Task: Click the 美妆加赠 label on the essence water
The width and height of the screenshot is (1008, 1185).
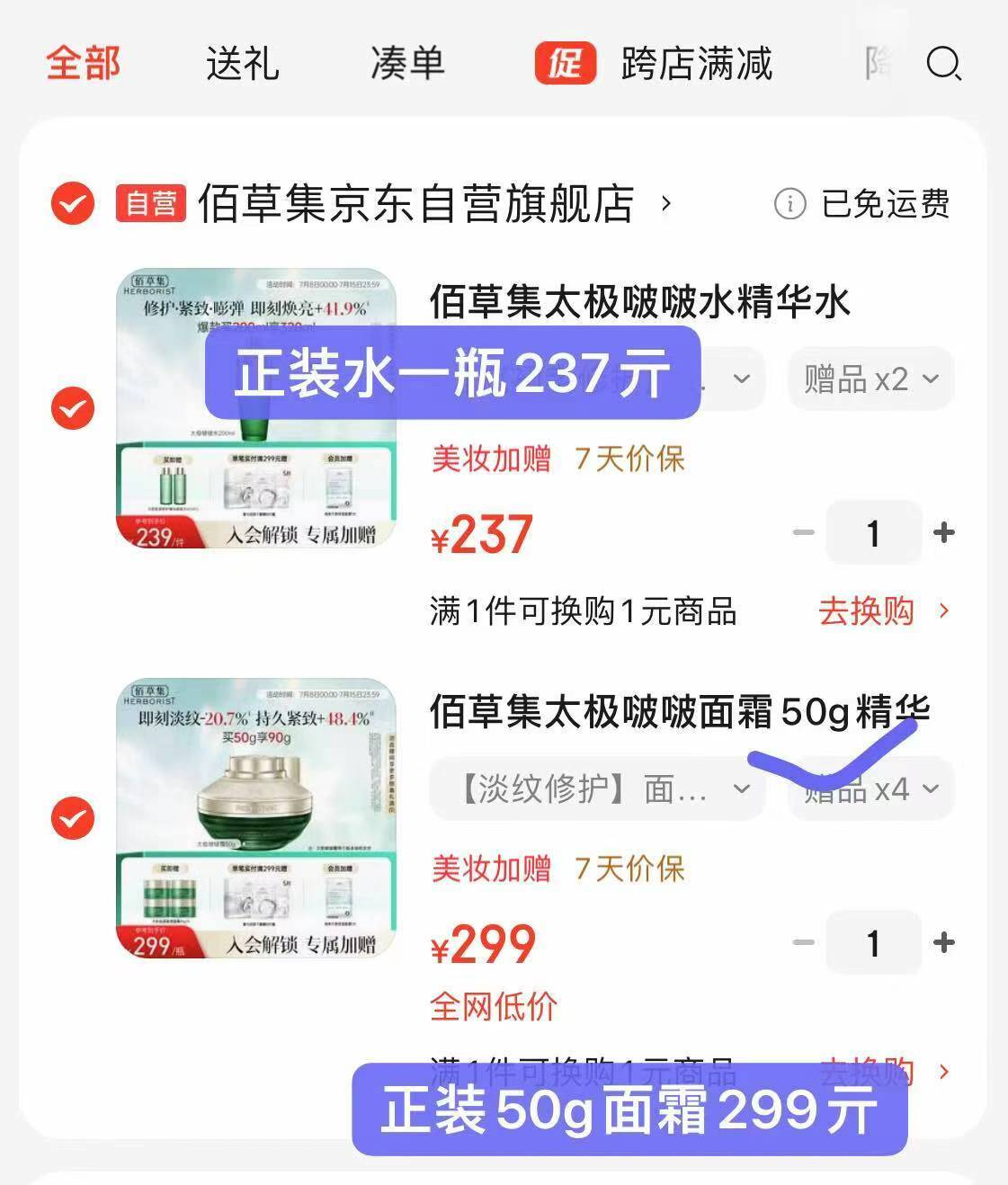Action: tap(491, 460)
